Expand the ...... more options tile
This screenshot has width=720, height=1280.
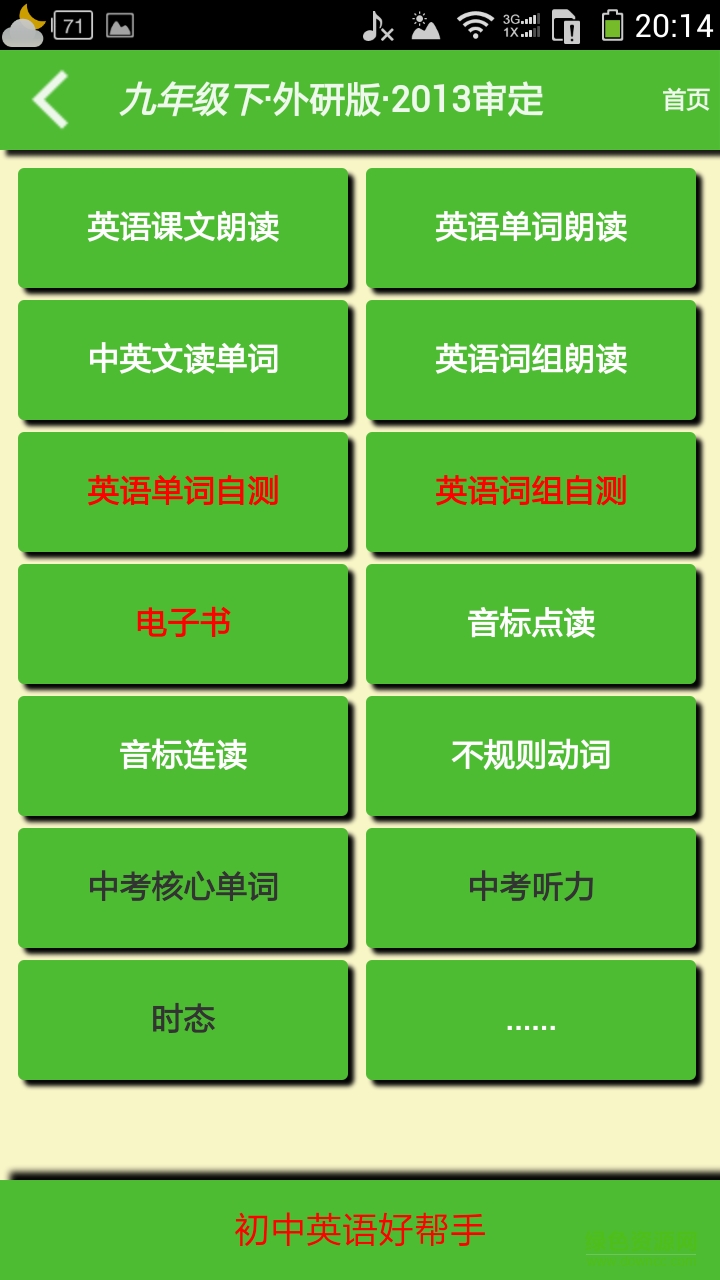[x=532, y=1020]
